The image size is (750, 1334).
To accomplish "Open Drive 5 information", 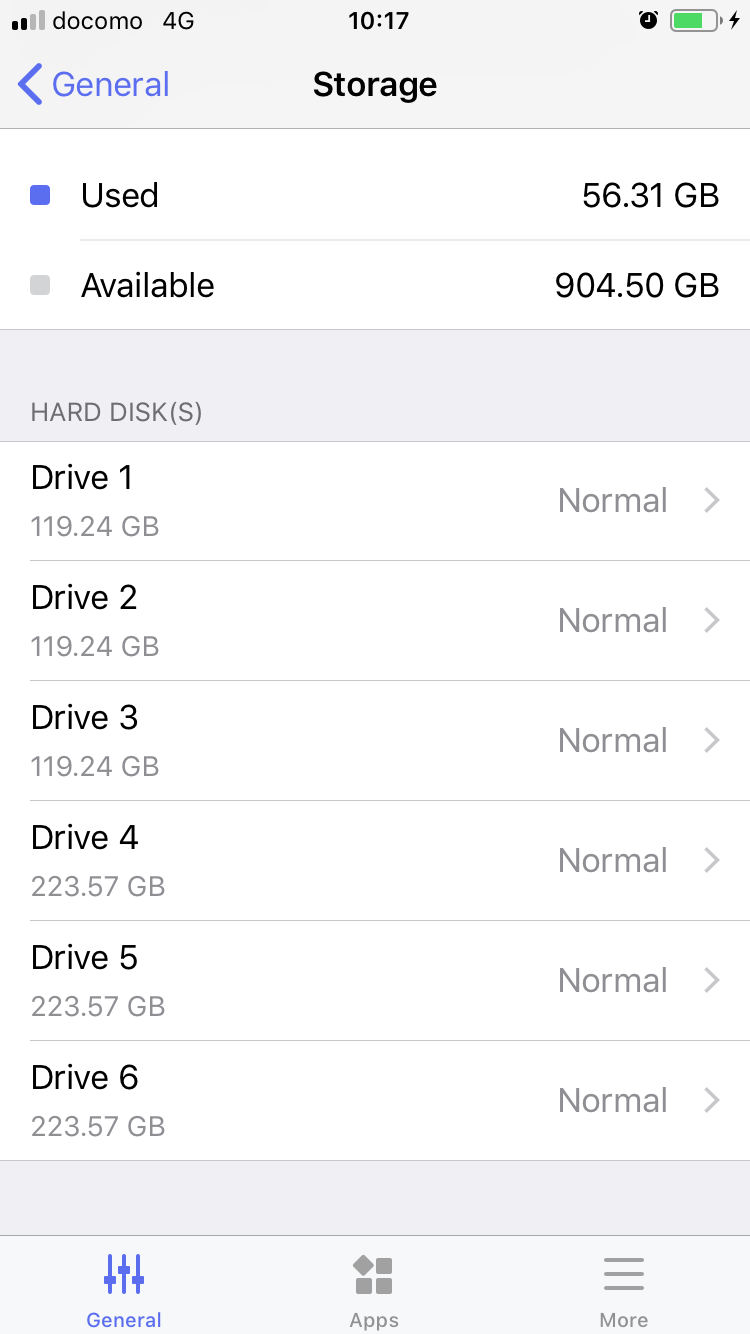I will pyautogui.click(x=375, y=981).
